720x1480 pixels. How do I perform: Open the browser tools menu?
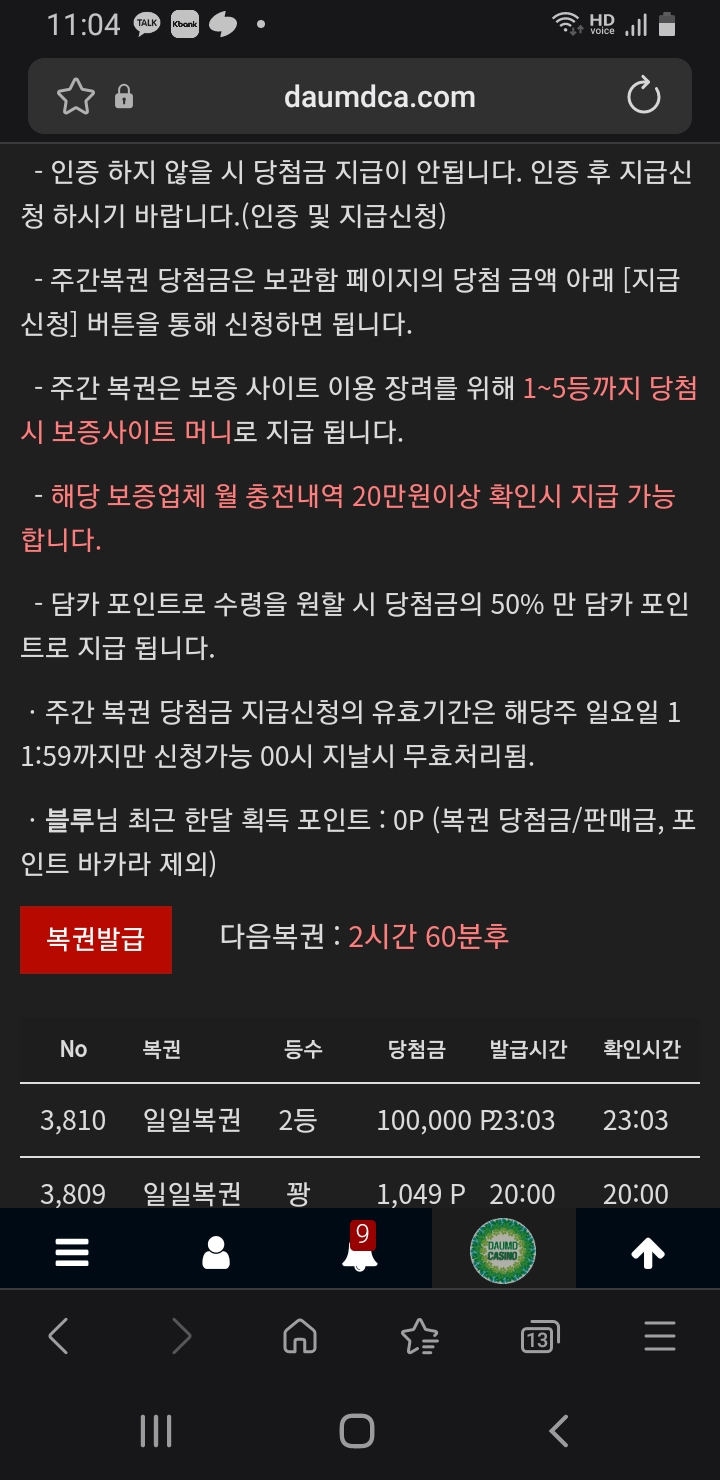(x=660, y=1336)
